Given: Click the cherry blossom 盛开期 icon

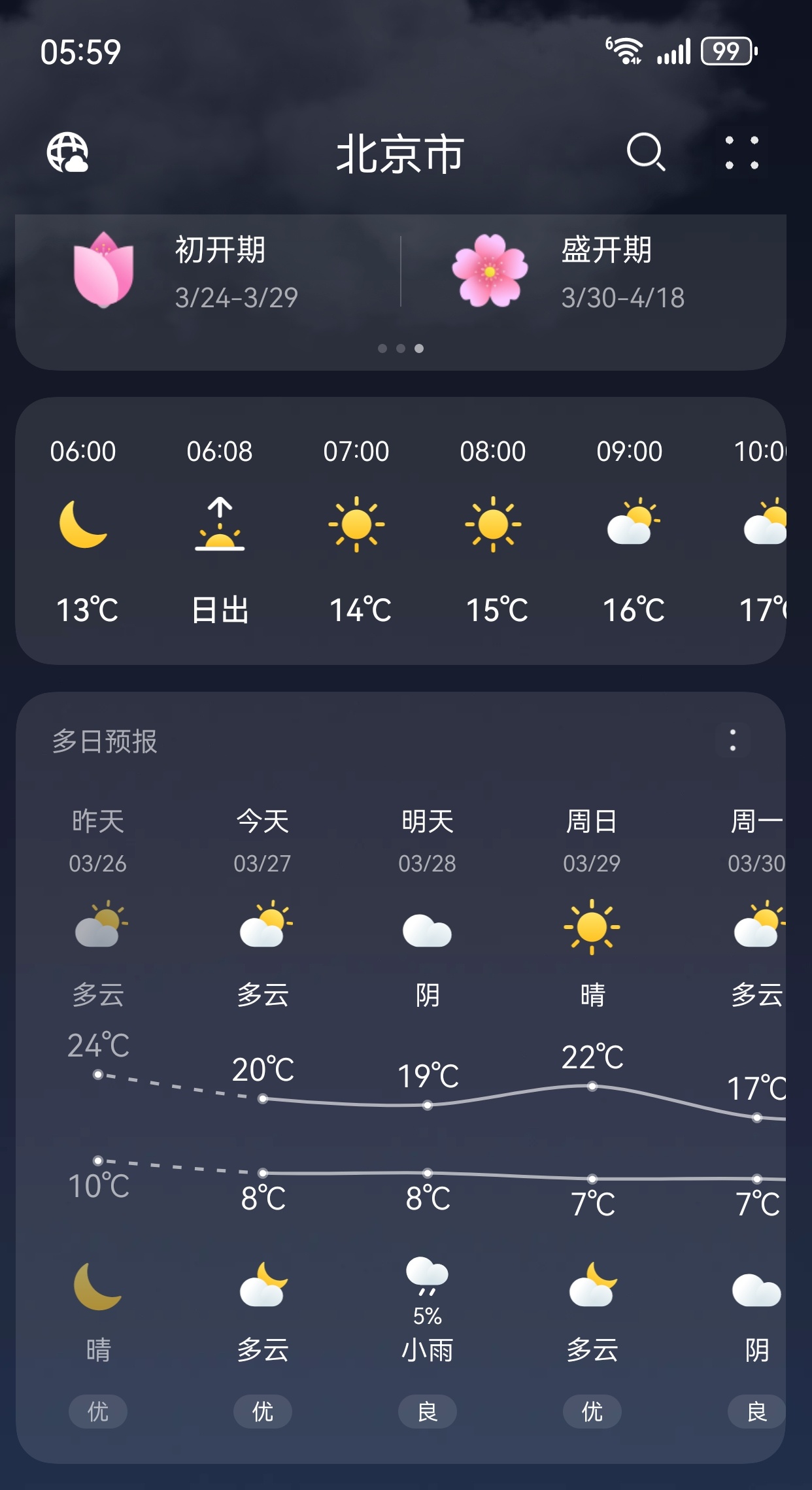Looking at the screenshot, I should [489, 269].
